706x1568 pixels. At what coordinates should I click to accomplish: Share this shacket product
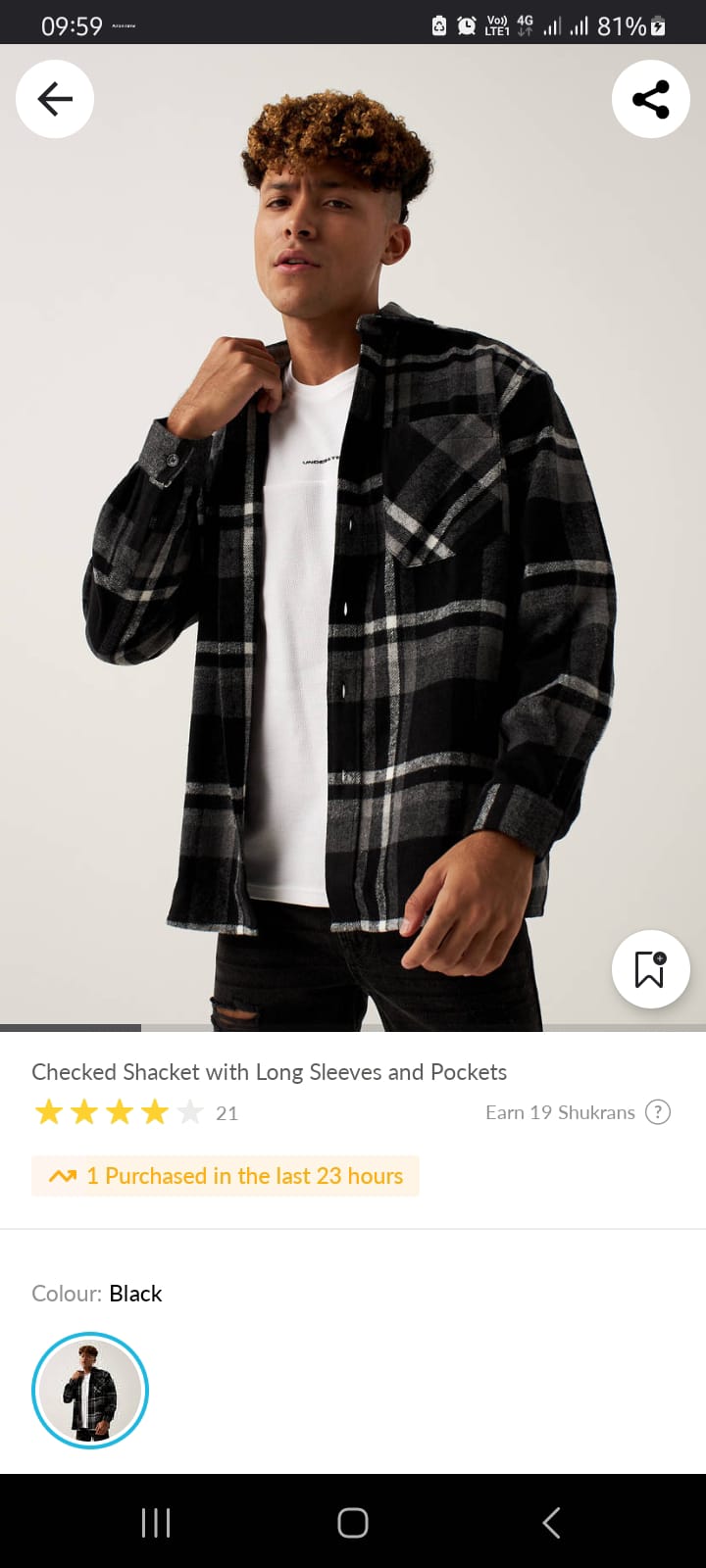coord(650,99)
